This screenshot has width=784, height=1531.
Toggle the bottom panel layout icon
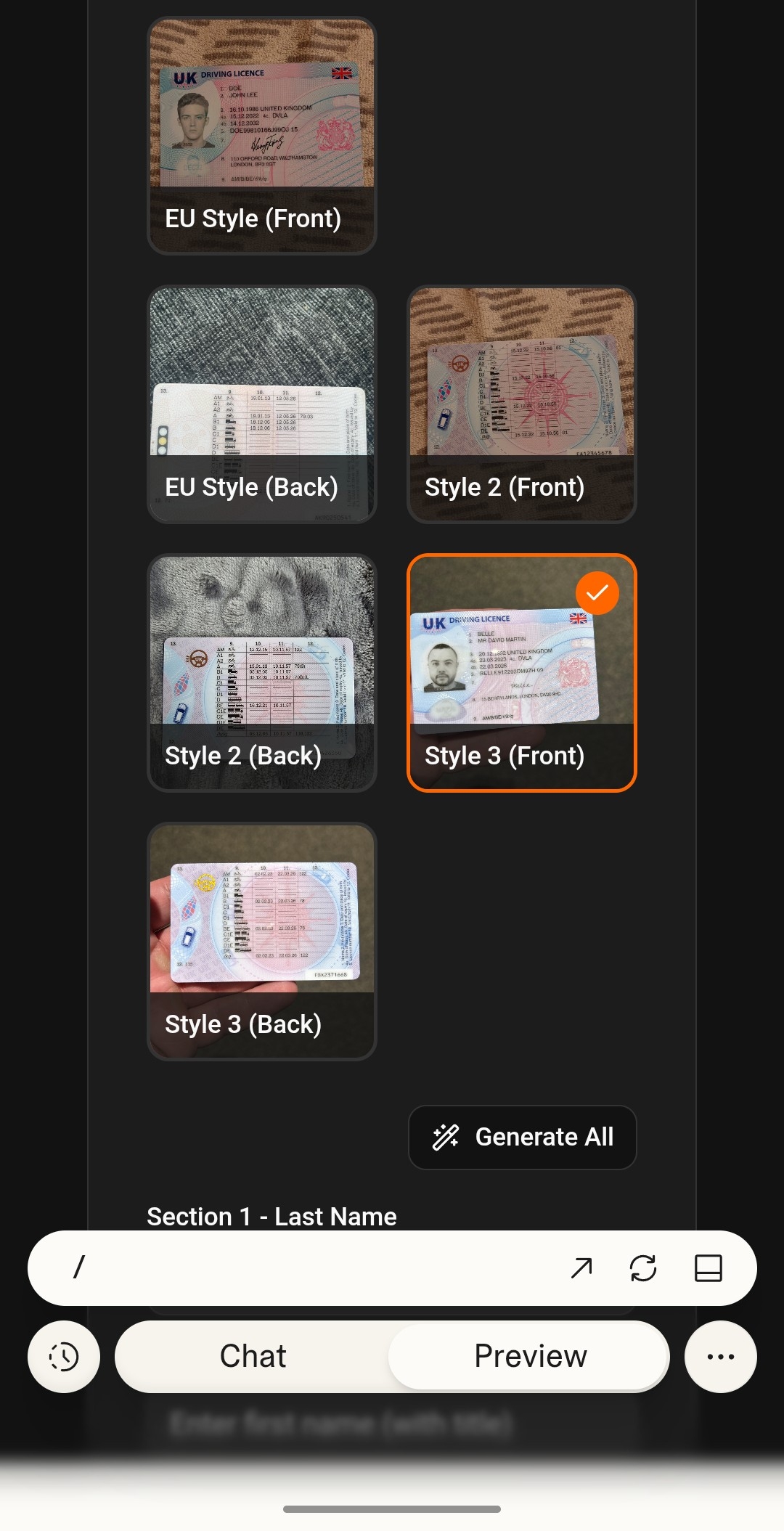(708, 1268)
